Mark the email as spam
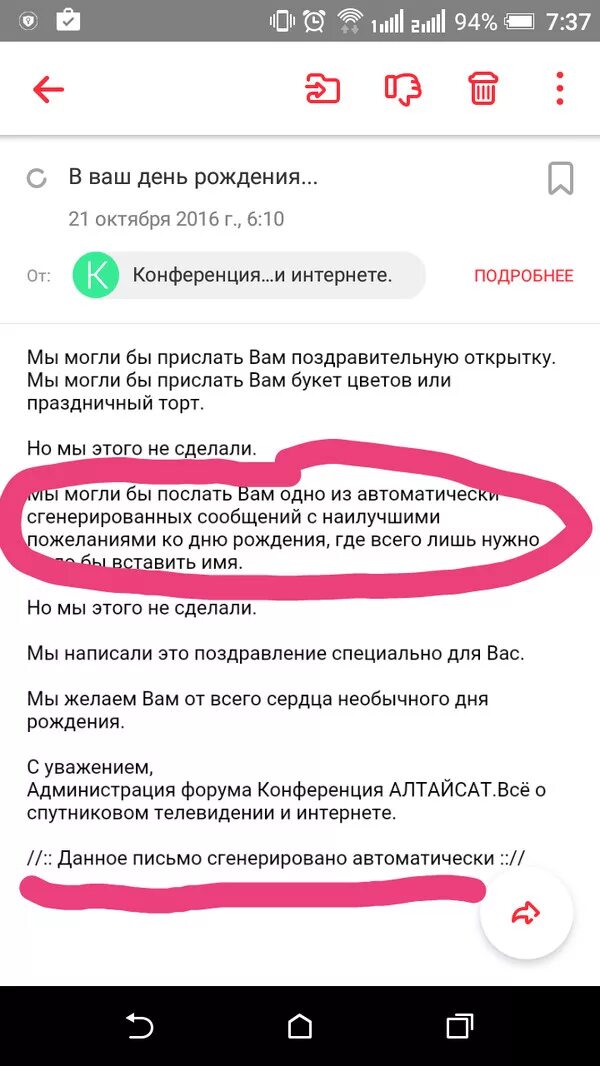The height and width of the screenshot is (1066, 600). click(403, 89)
